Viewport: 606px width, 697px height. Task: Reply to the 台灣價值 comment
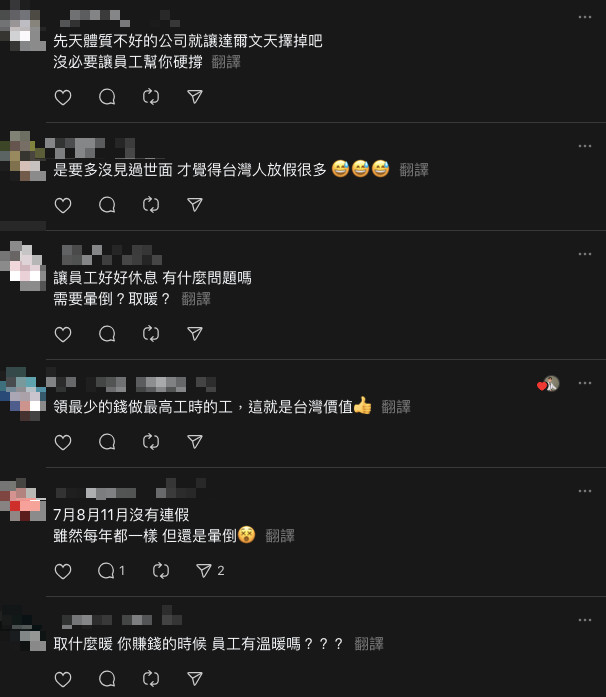(107, 442)
